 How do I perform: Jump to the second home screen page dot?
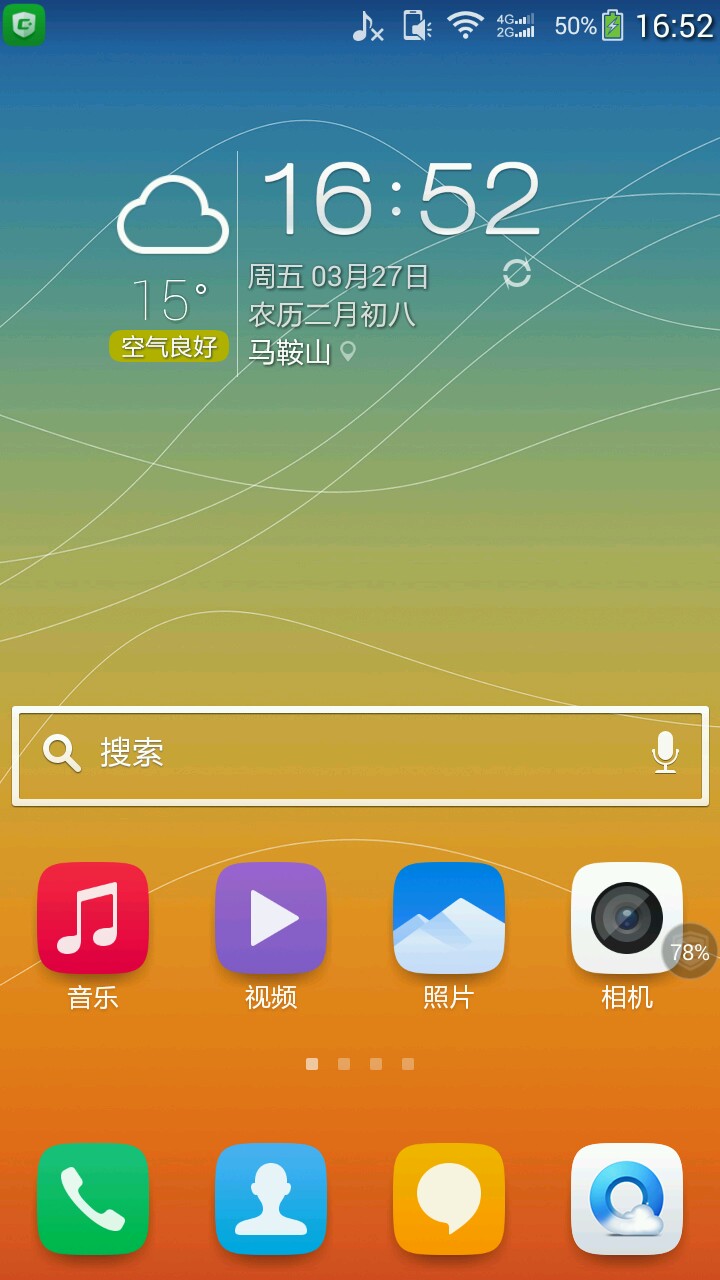coord(344,1064)
